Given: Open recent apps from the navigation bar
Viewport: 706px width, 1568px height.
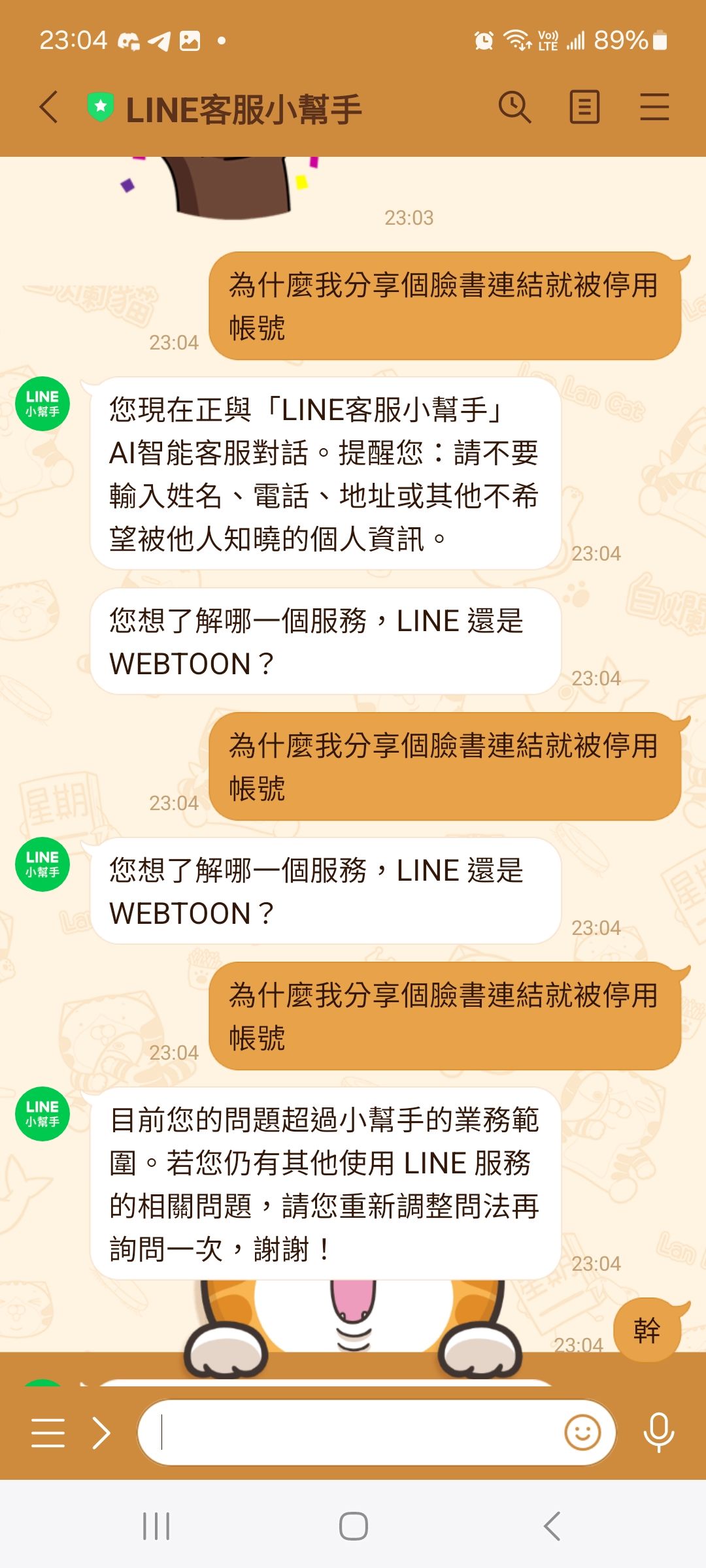Looking at the screenshot, I should [x=156, y=1526].
